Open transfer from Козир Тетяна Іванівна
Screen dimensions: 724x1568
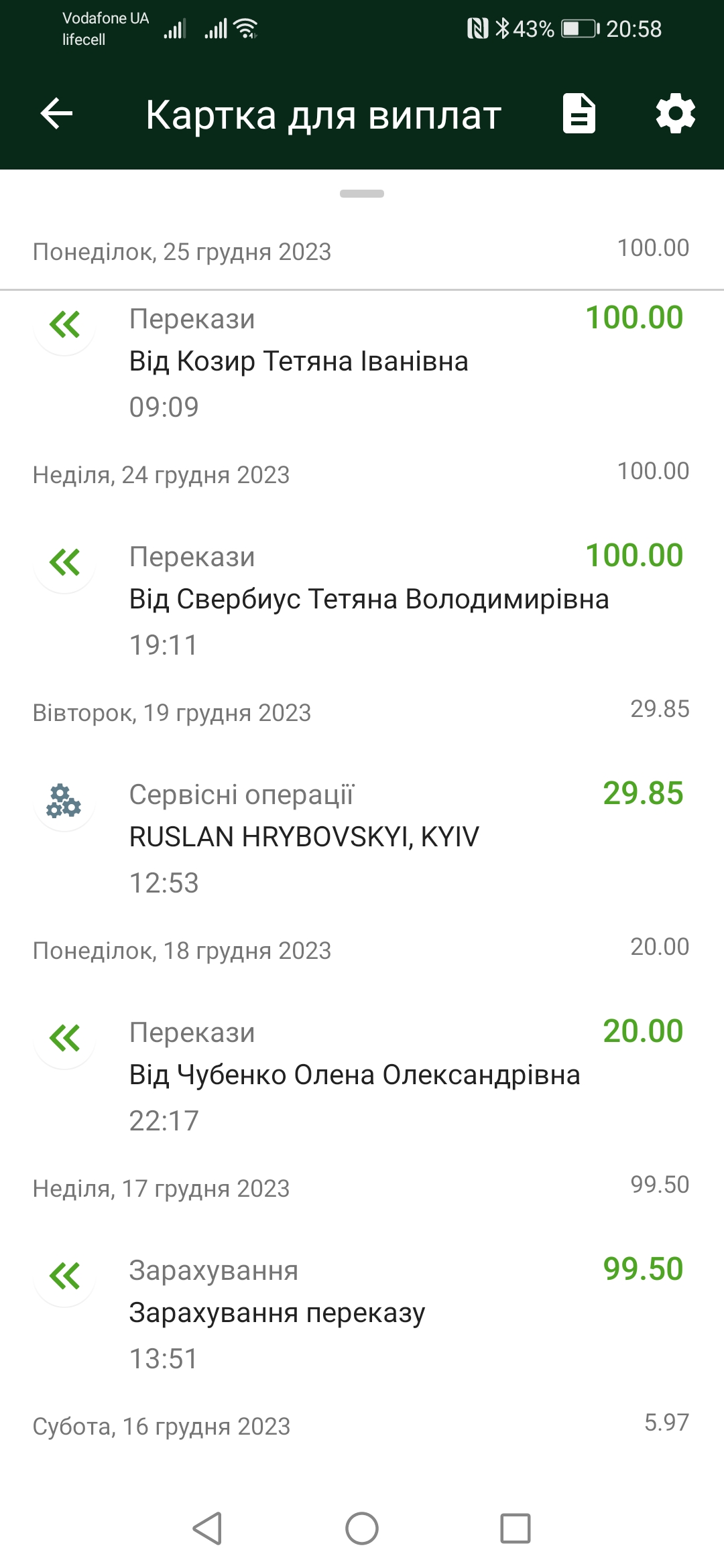362,363
